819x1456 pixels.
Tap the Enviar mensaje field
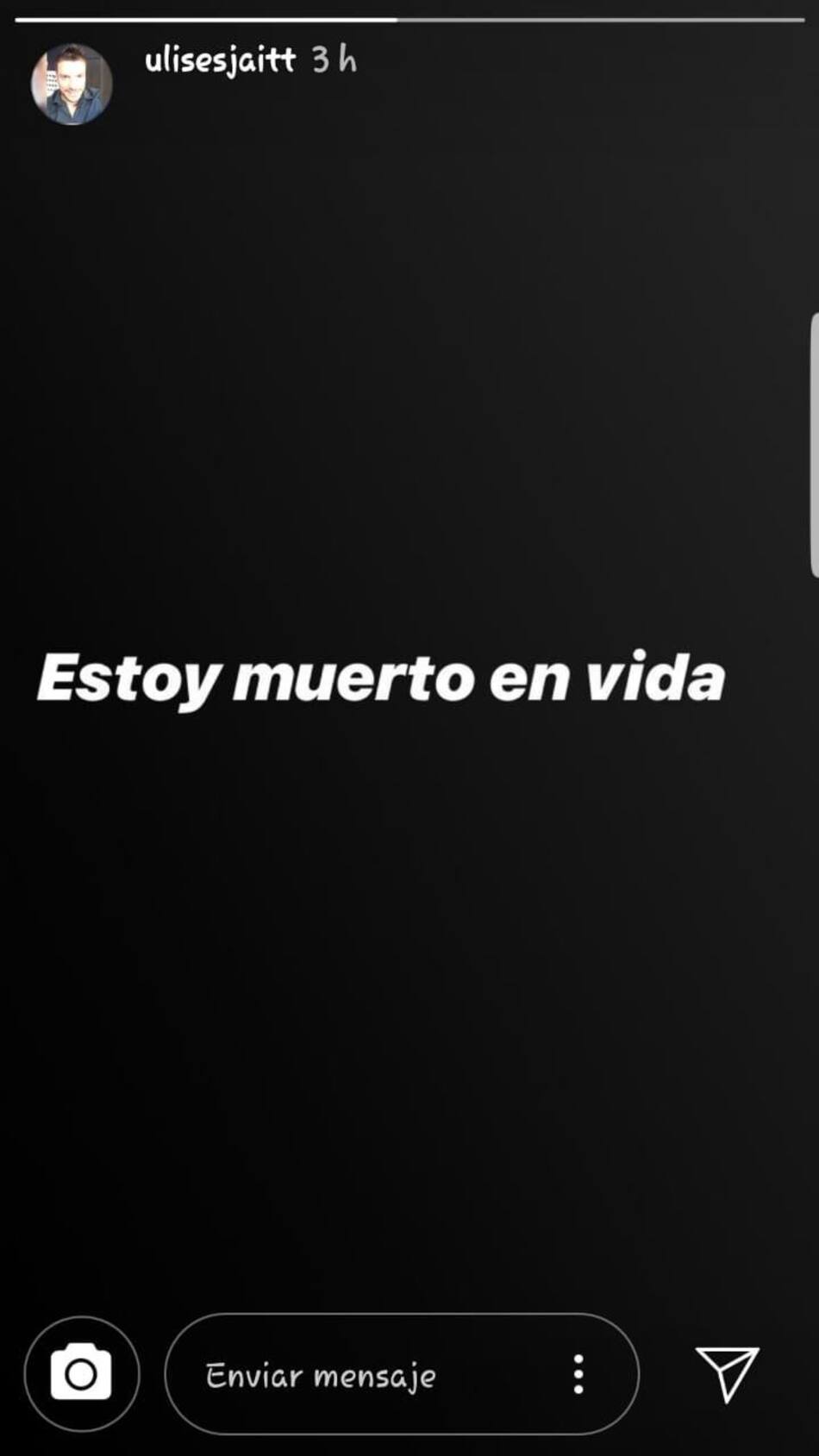pyautogui.click(x=345, y=1376)
